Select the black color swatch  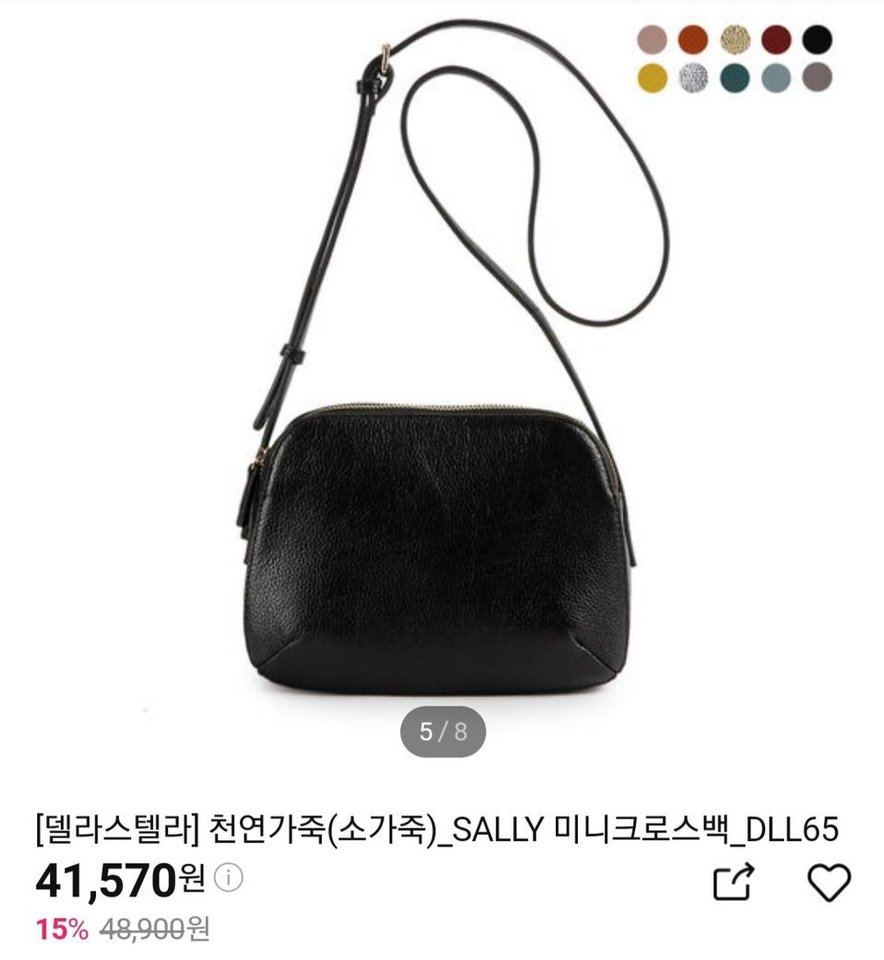point(818,40)
